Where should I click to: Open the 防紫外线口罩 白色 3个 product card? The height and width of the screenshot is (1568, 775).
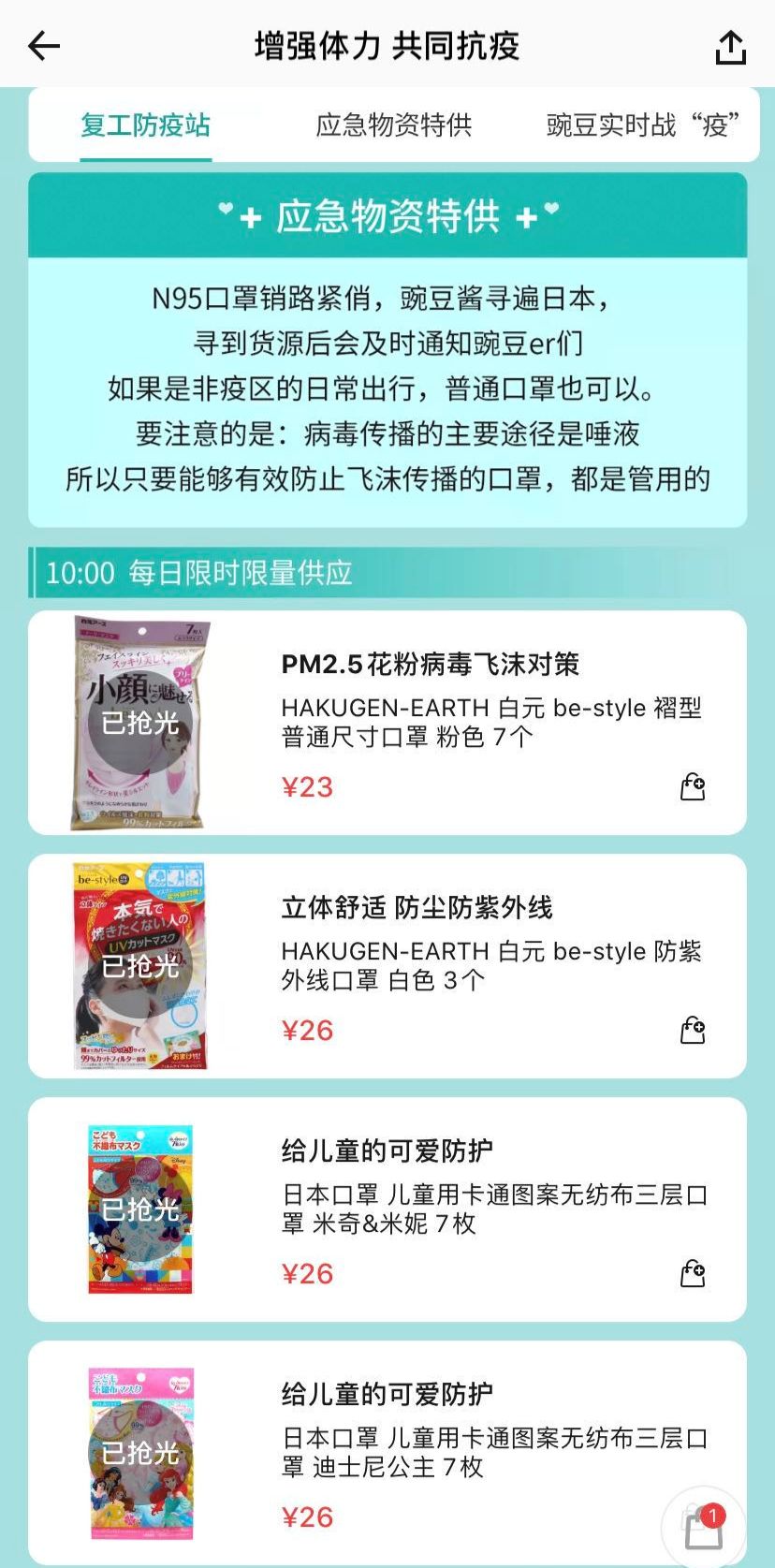tap(387, 966)
